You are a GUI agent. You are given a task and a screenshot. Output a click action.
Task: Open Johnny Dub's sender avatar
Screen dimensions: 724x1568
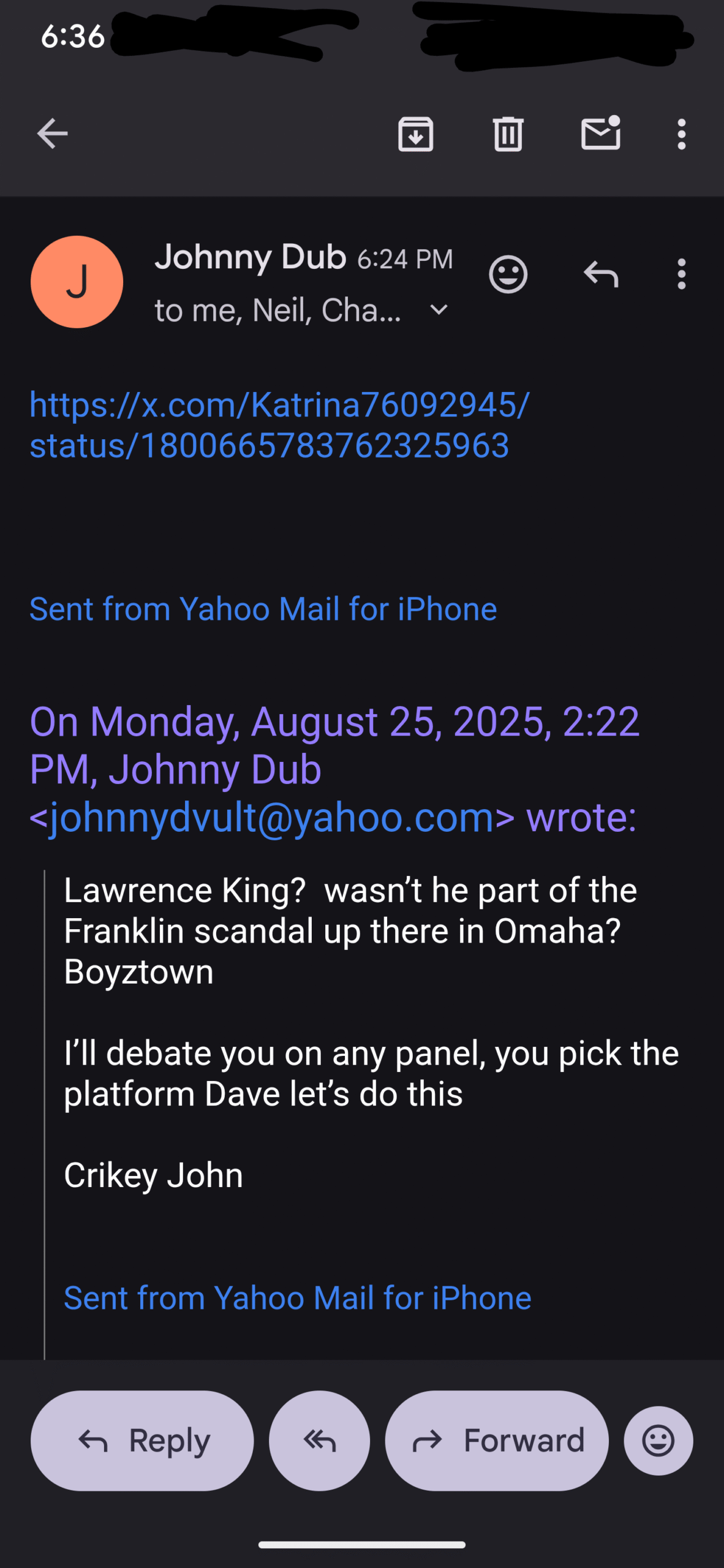[x=77, y=282]
